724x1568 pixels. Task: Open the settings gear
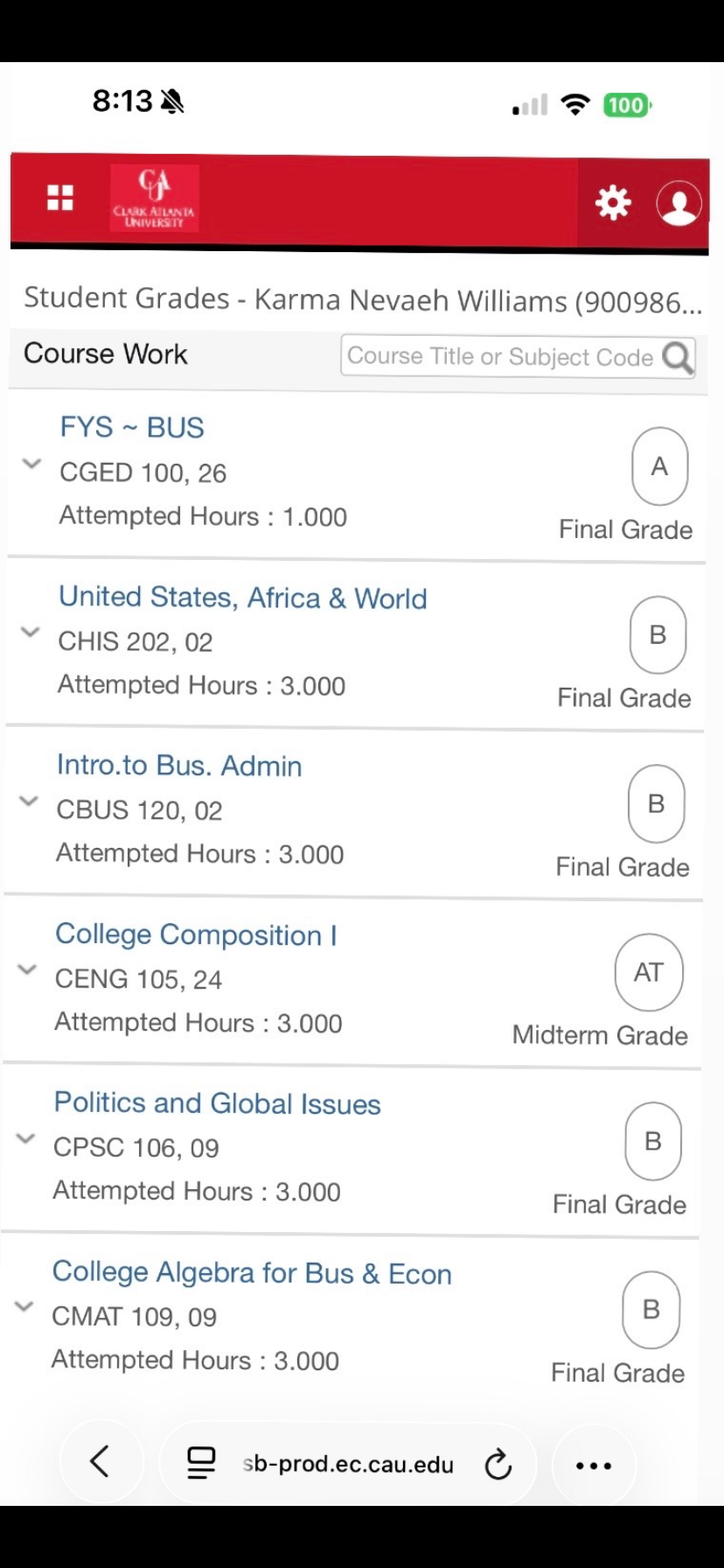tap(613, 203)
